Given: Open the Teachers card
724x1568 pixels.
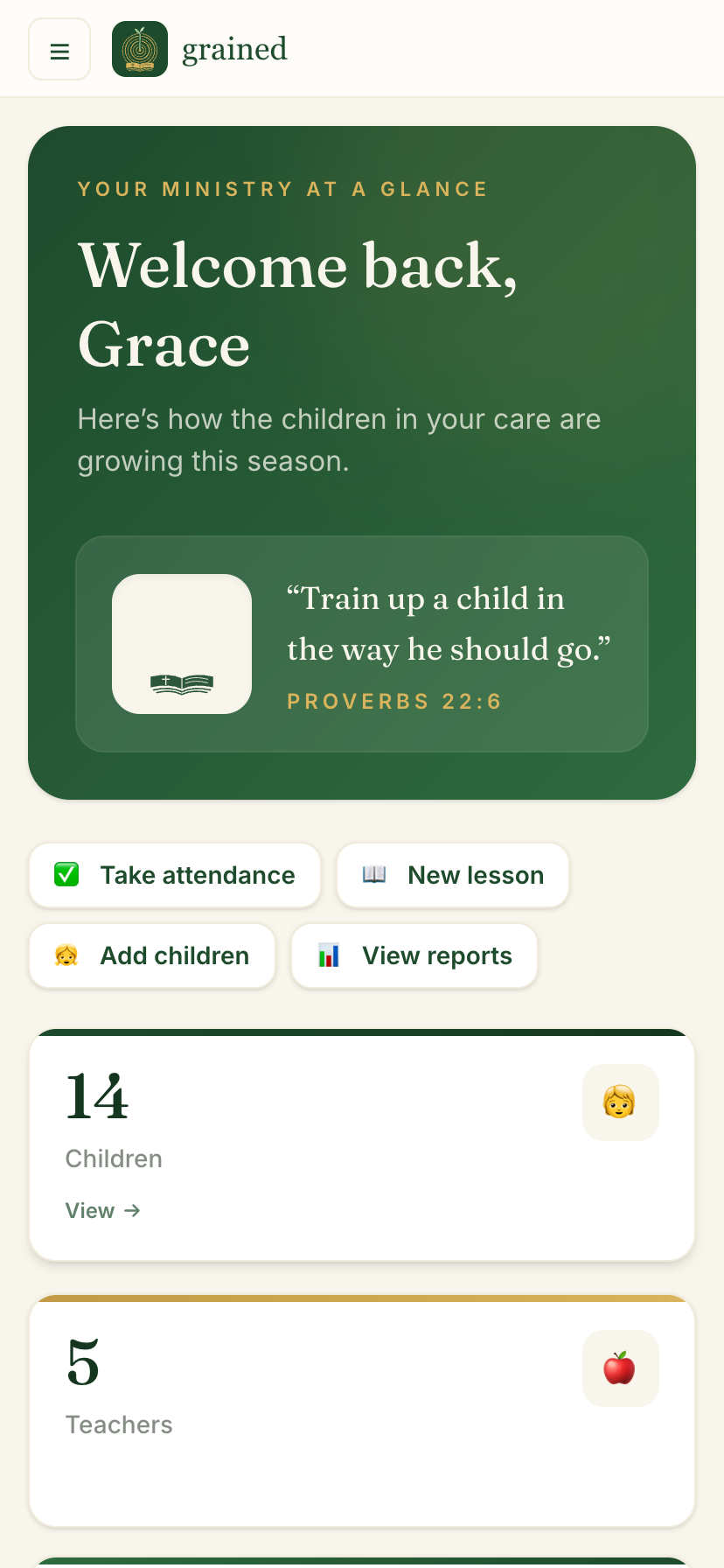Looking at the screenshot, I should point(362,1411).
